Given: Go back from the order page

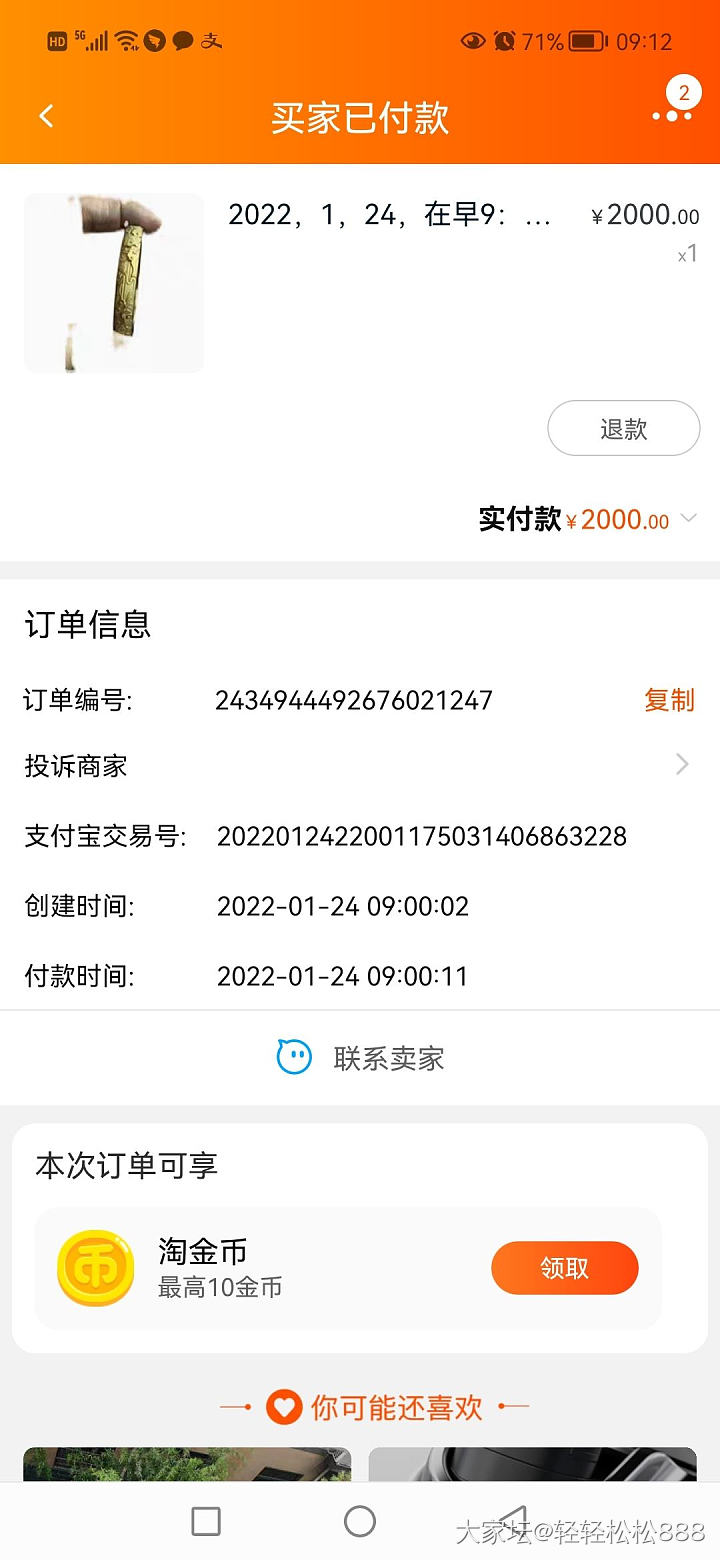Looking at the screenshot, I should point(46,116).
